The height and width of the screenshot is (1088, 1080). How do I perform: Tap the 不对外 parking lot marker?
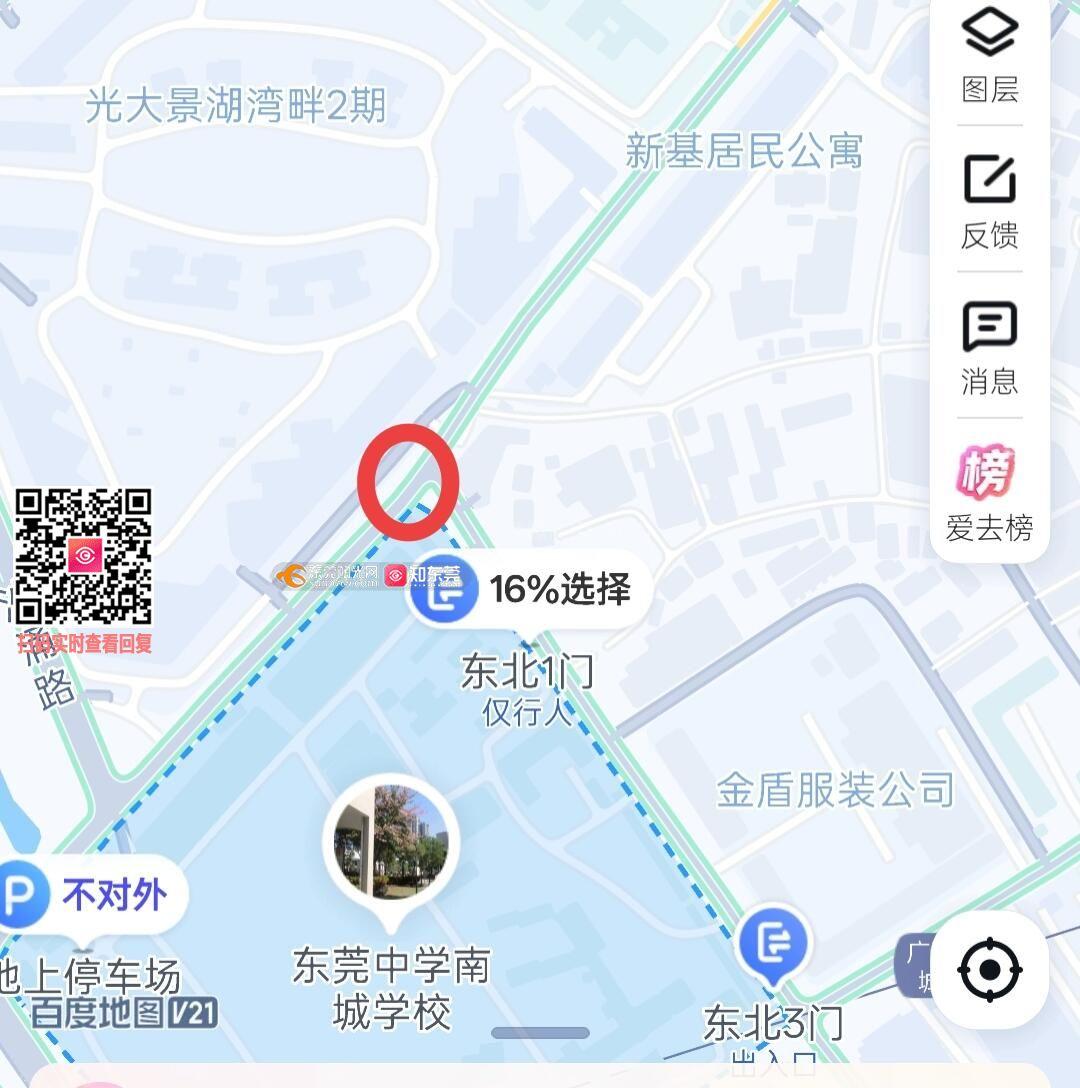(90, 894)
